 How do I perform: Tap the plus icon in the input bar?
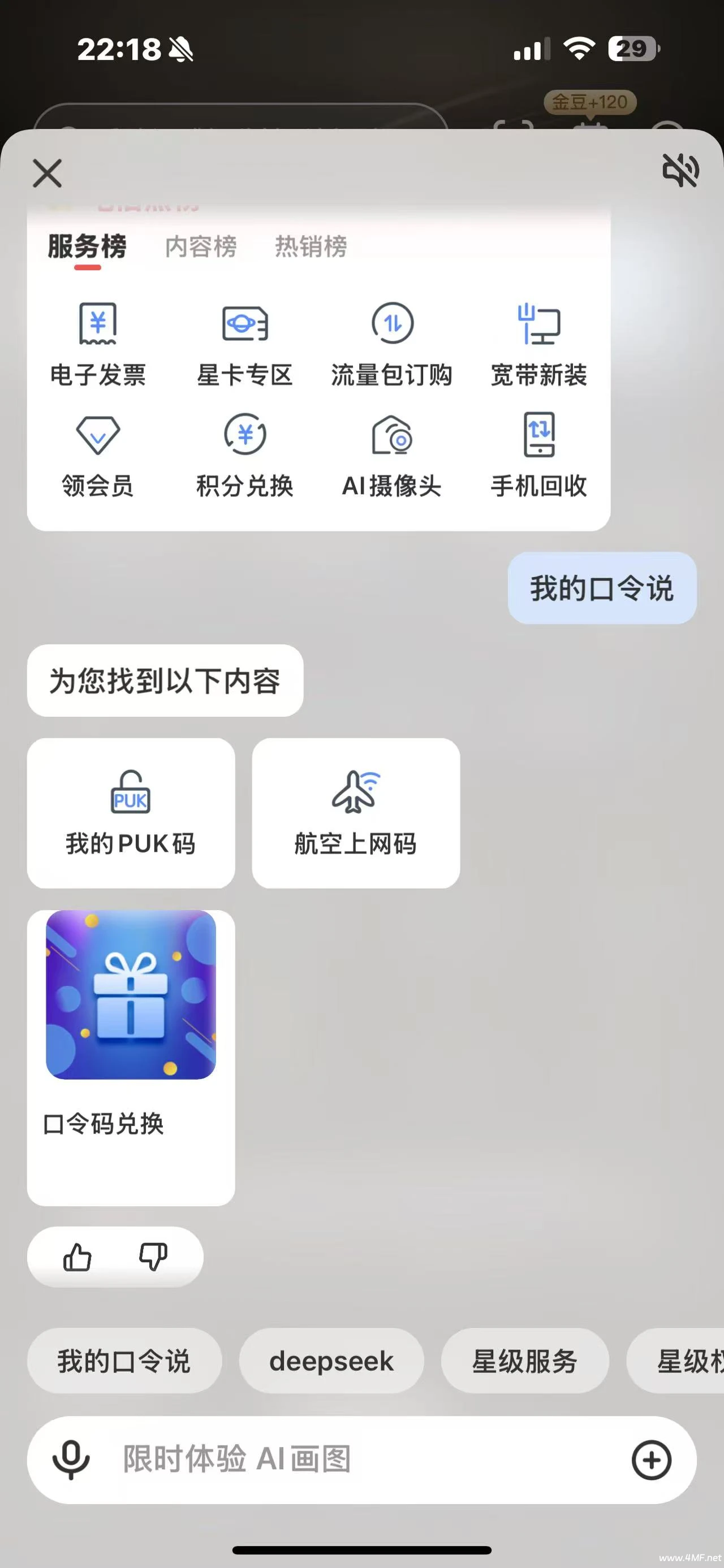[x=651, y=1459]
